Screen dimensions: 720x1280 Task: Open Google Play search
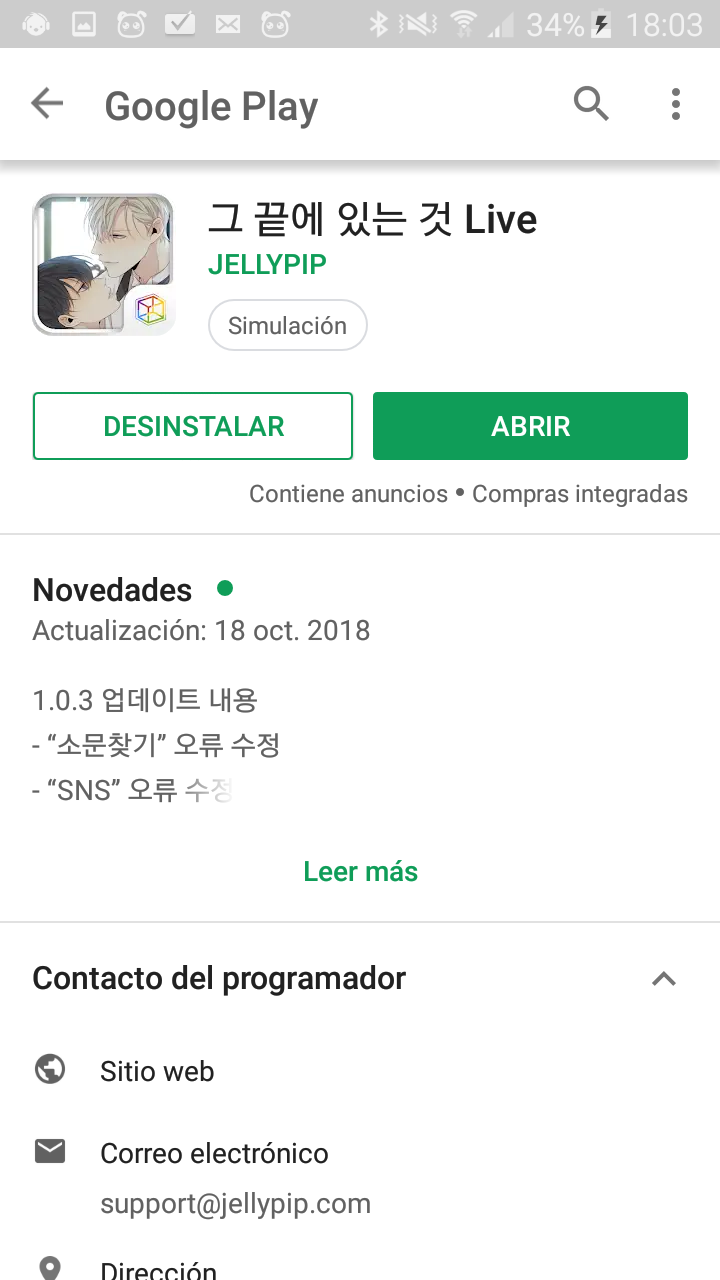point(591,103)
